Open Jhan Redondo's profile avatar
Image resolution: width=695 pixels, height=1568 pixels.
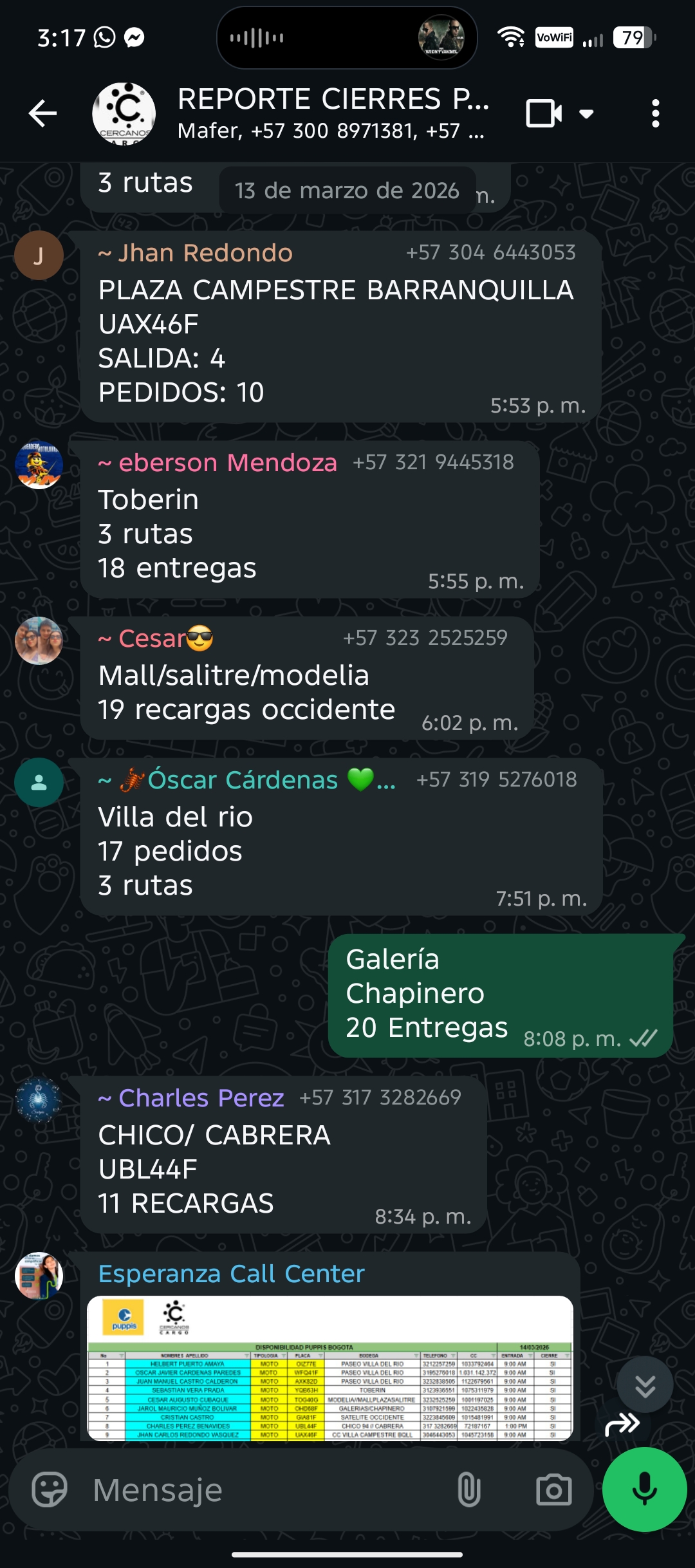point(39,256)
